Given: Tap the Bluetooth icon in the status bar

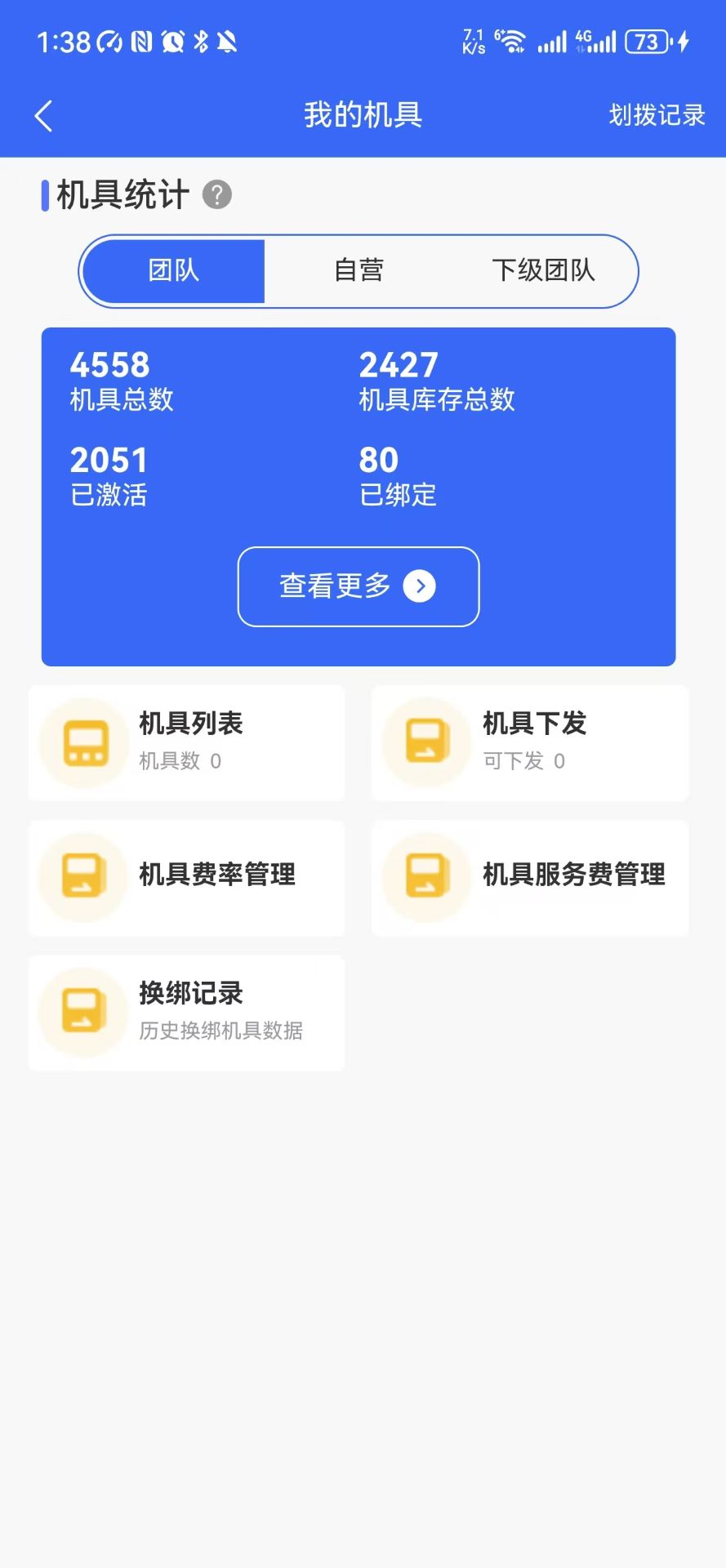Looking at the screenshot, I should click(x=200, y=41).
